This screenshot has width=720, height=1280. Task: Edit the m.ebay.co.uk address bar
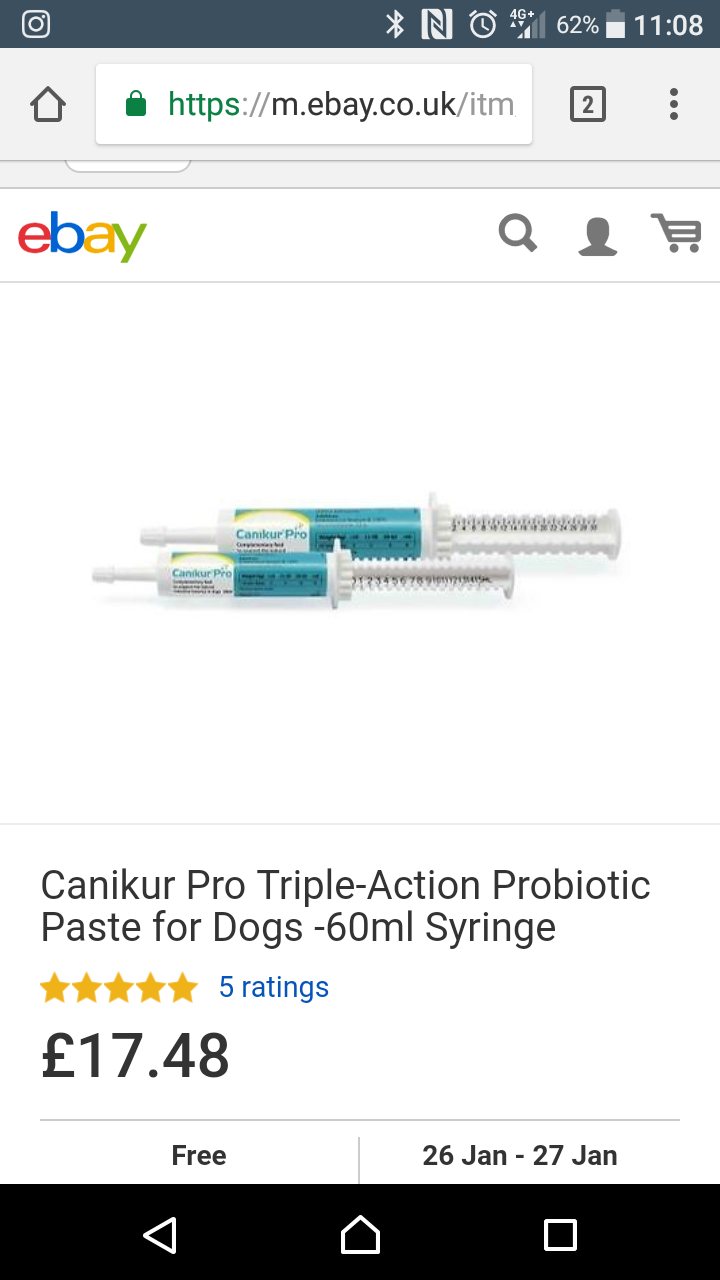click(x=314, y=104)
